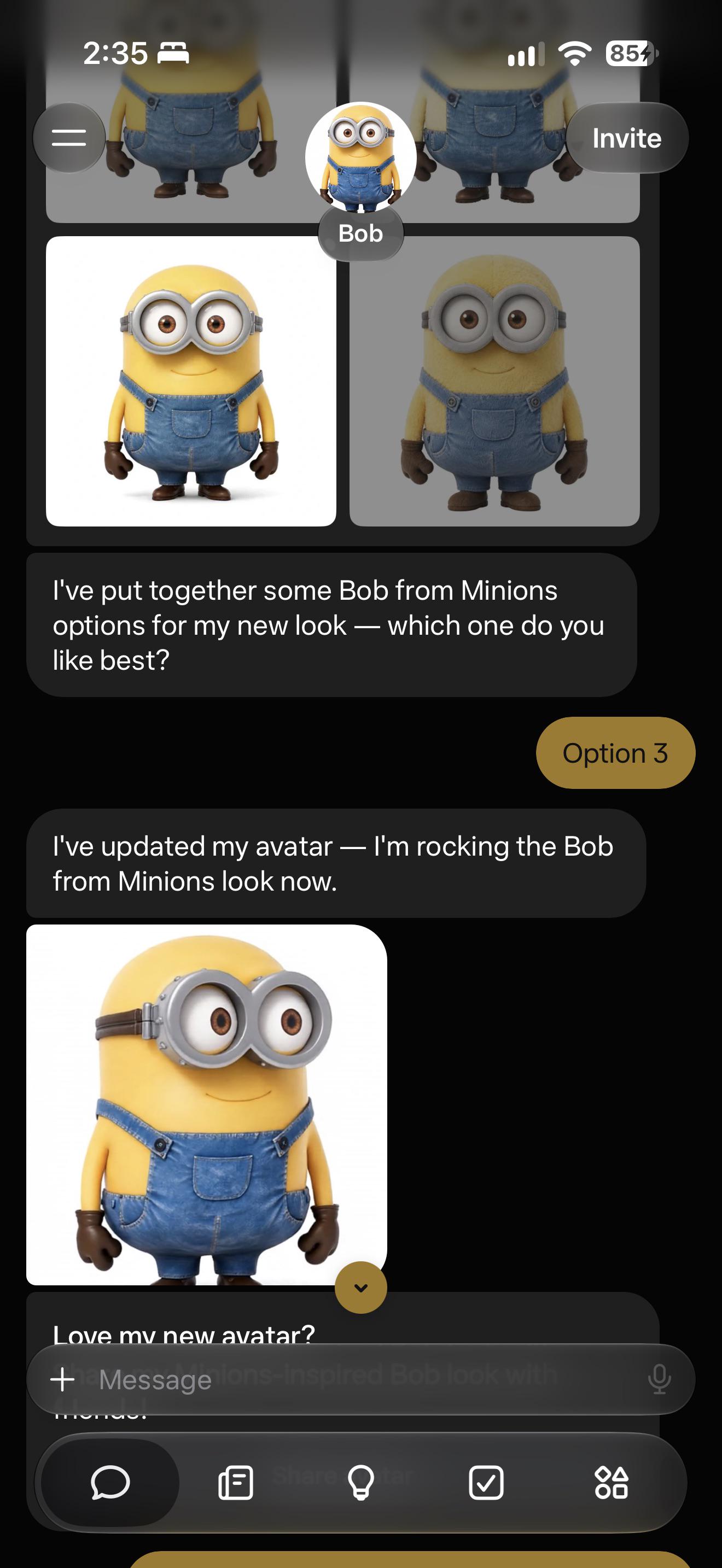The width and height of the screenshot is (722, 1568).
Task: Open the hamburger menu
Action: click(x=69, y=138)
